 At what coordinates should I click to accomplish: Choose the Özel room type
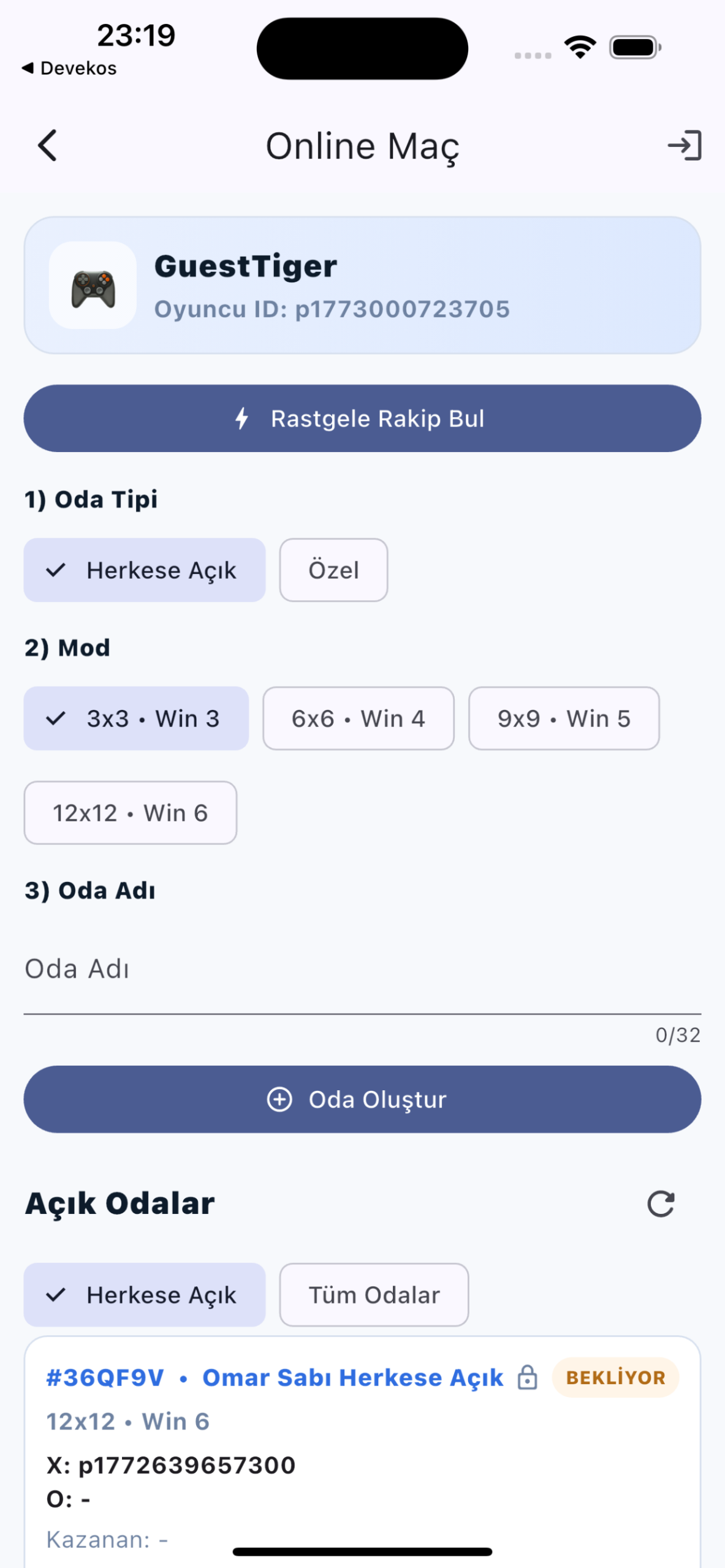point(333,570)
